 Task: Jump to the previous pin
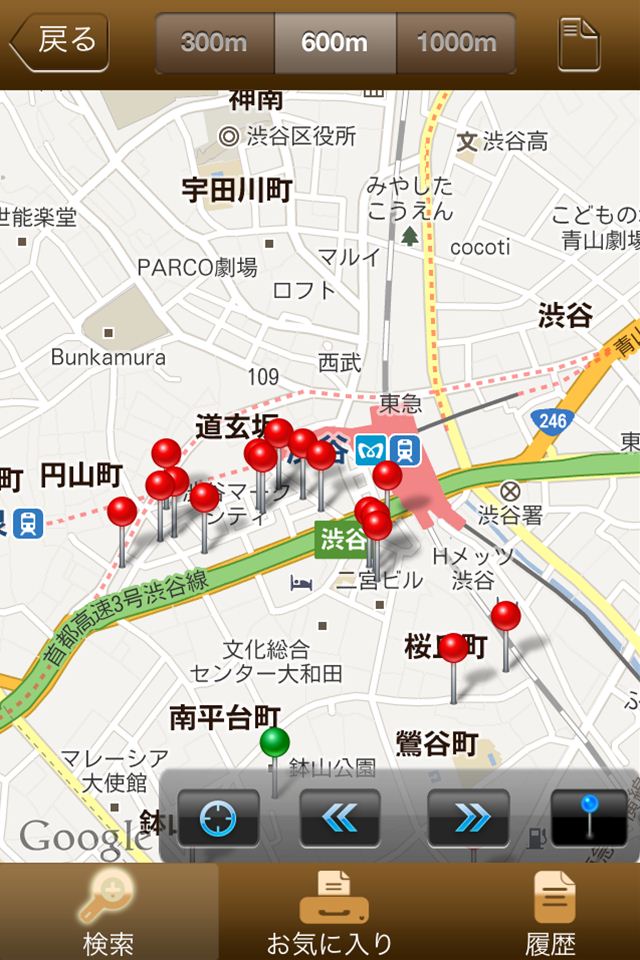point(340,819)
